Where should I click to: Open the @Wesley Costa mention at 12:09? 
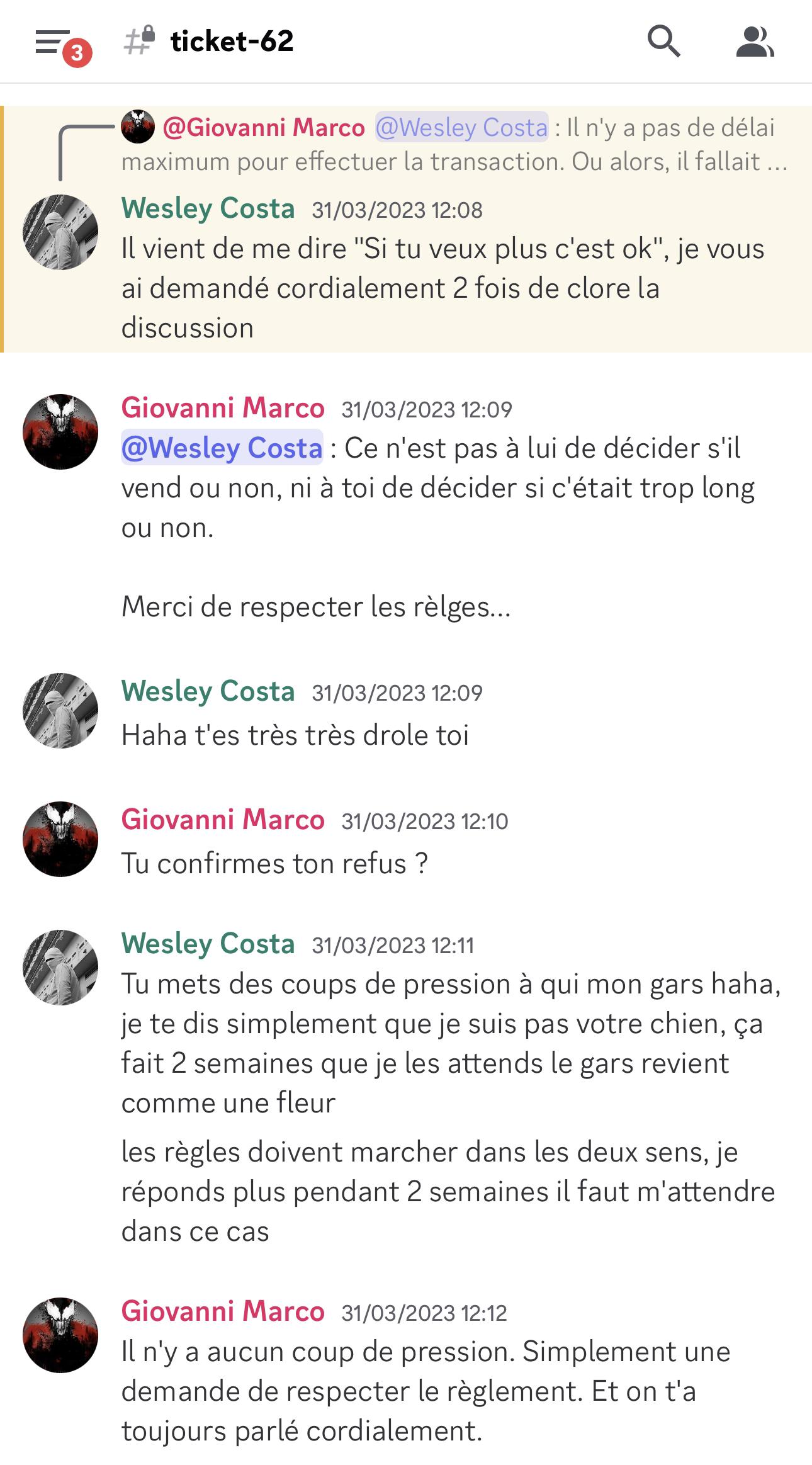(x=222, y=448)
